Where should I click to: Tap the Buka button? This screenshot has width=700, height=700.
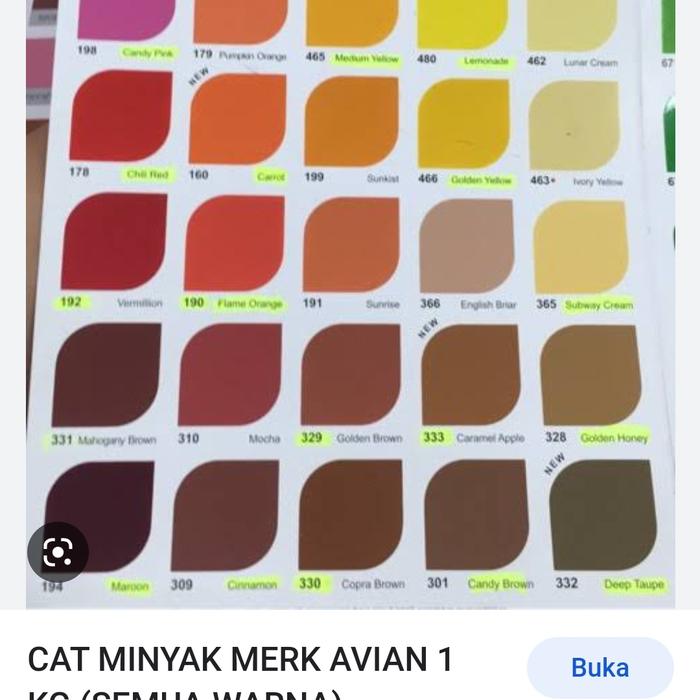point(599,667)
